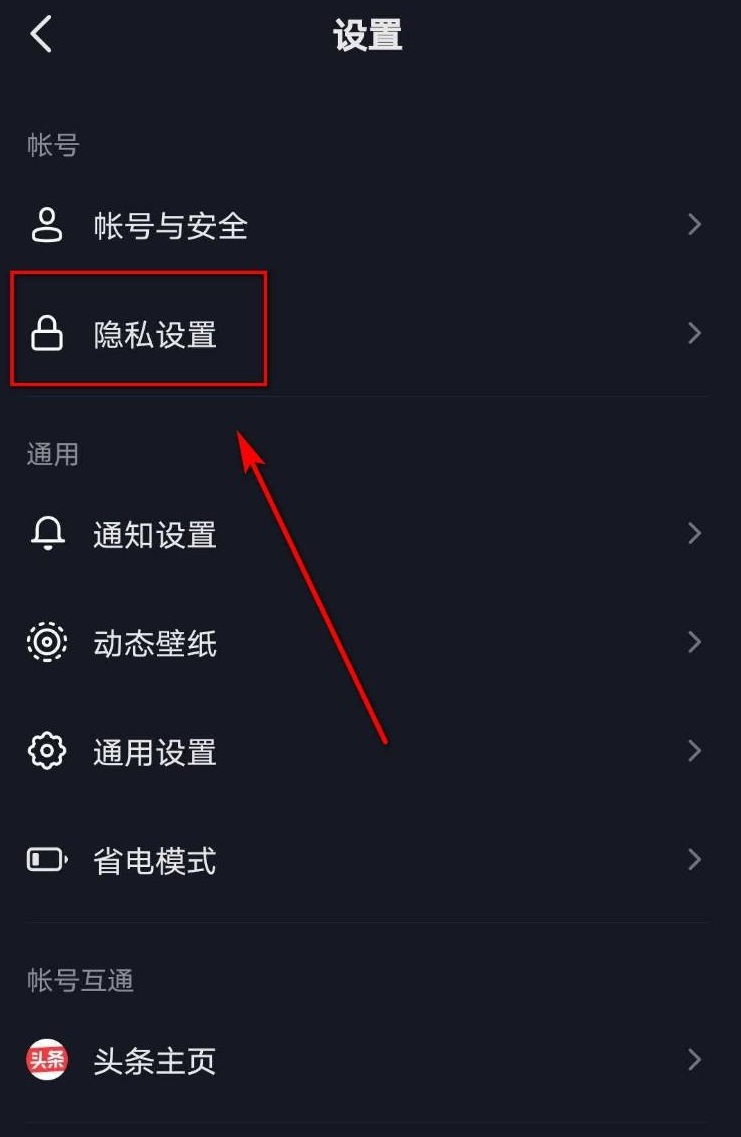741x1137 pixels.
Task: Go to 头条主页
Action: click(155, 1062)
